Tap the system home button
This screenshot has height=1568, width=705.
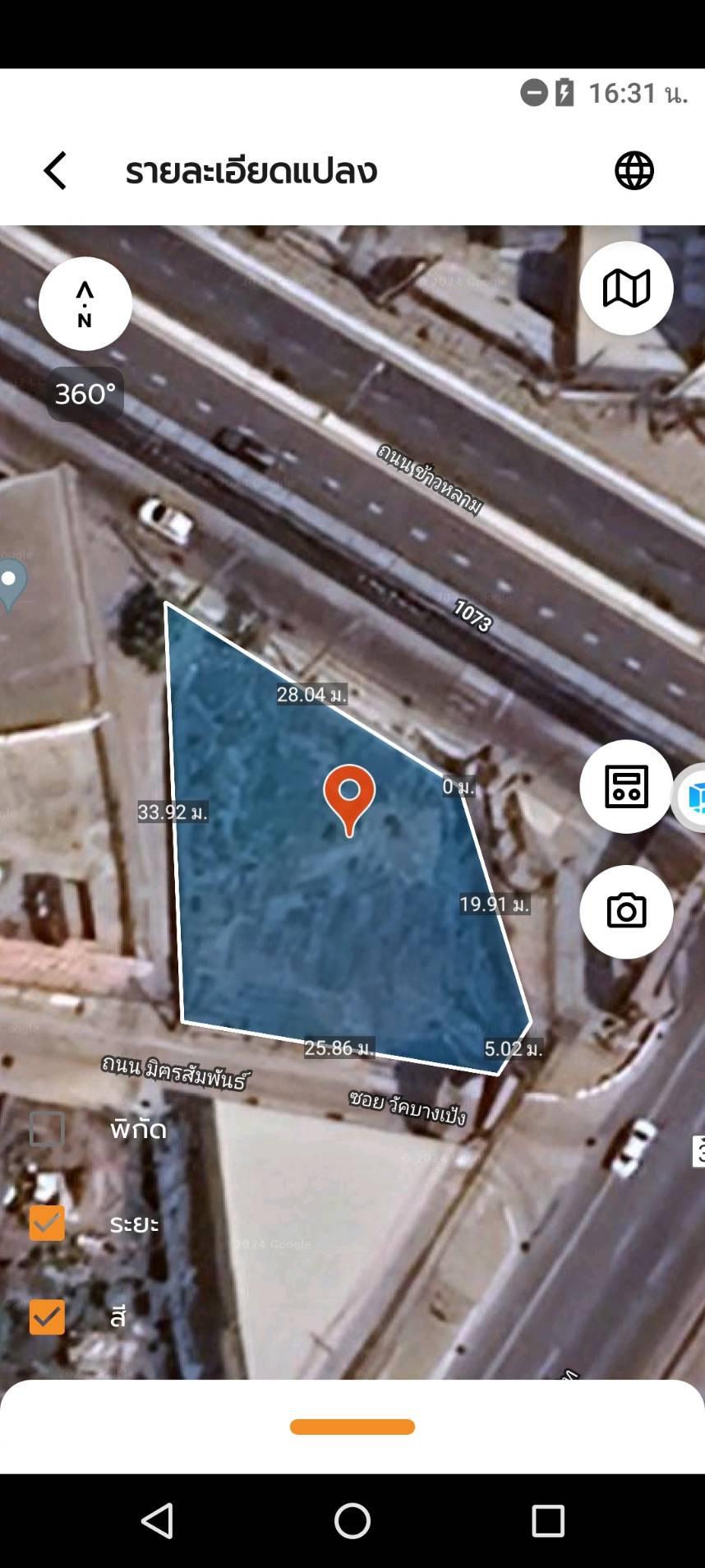(x=352, y=1521)
